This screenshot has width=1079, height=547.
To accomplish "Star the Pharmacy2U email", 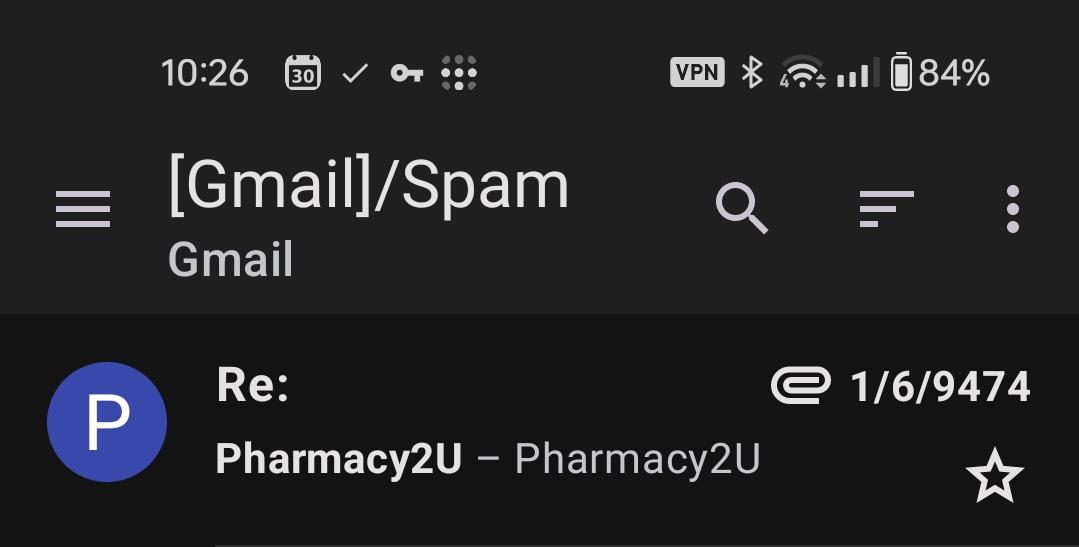I will pos(995,478).
